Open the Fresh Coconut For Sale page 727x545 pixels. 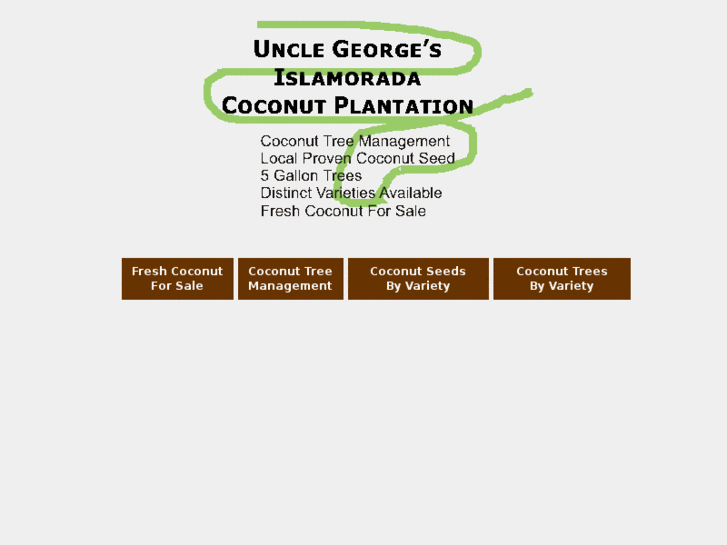(x=178, y=279)
